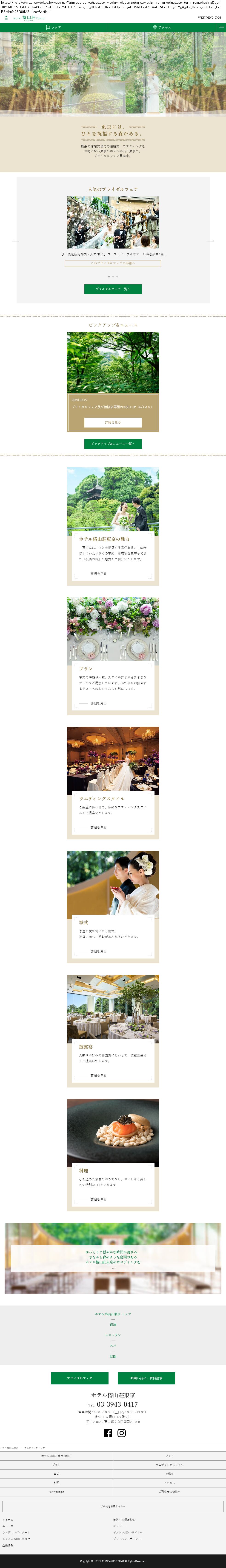Viewport: 226px width, 1568px height.
Task: Open the green hamburger menu
Action: pyautogui.click(x=221, y=27)
